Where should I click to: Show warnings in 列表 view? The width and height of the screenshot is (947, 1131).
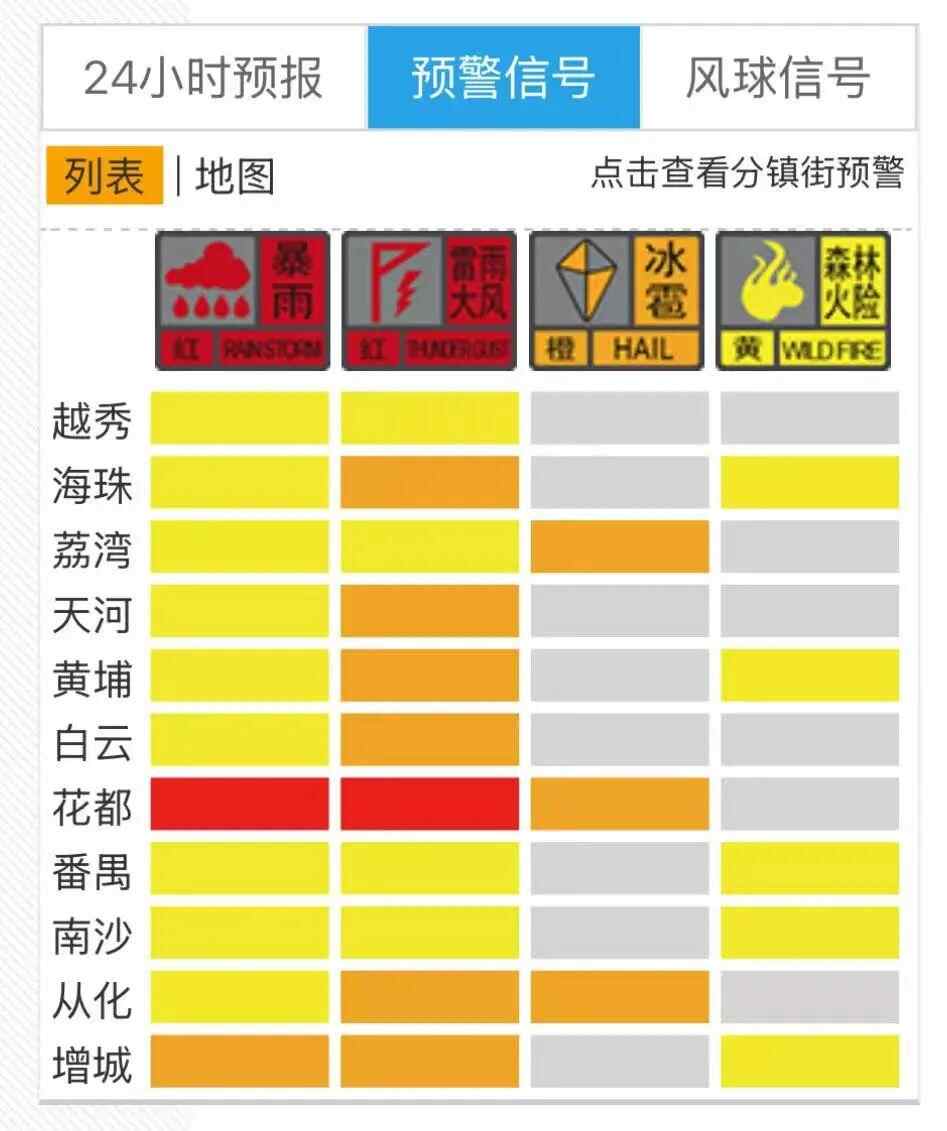tap(104, 176)
